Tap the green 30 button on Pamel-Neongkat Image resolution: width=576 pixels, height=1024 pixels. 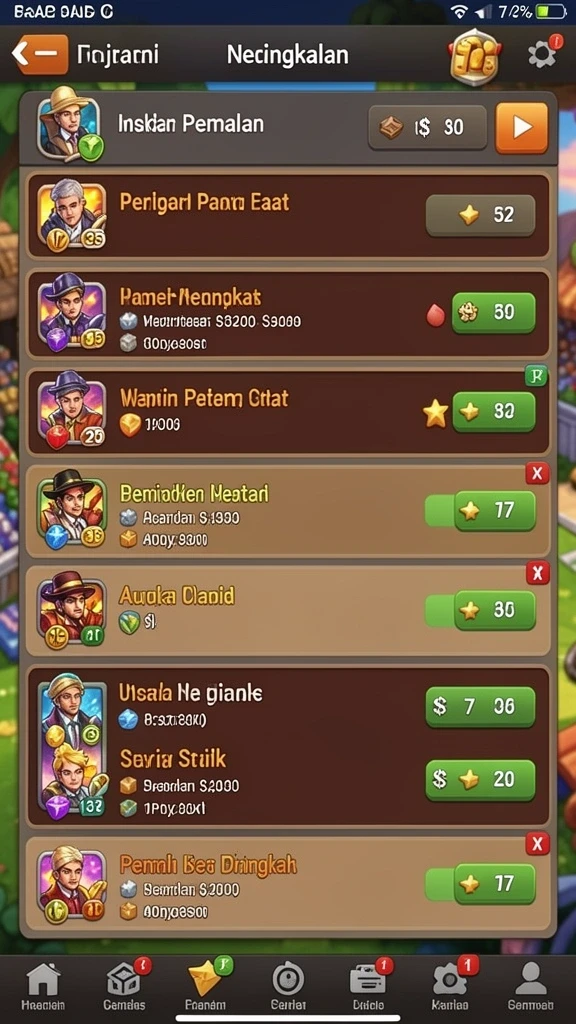tap(493, 313)
